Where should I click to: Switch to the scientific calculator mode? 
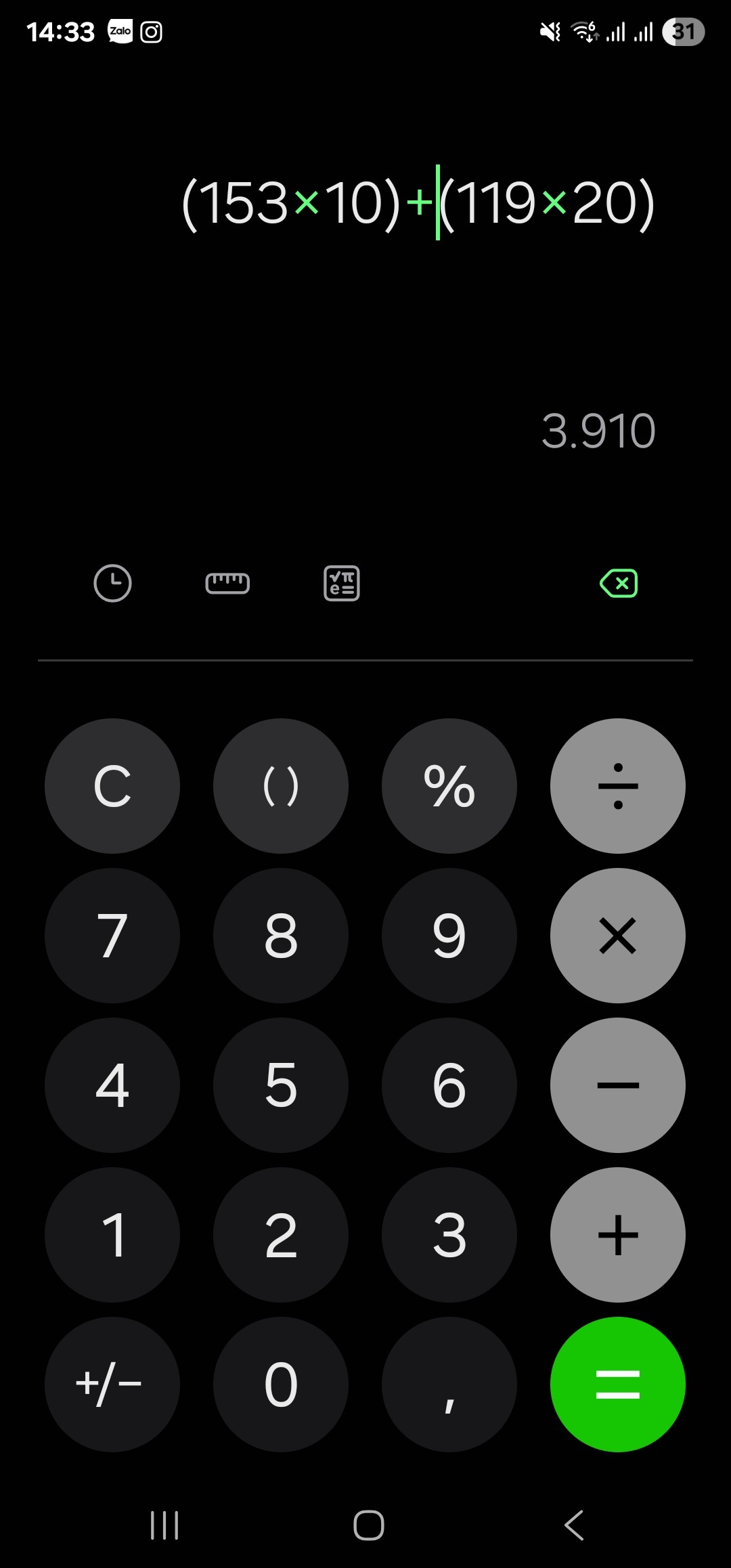tap(342, 583)
